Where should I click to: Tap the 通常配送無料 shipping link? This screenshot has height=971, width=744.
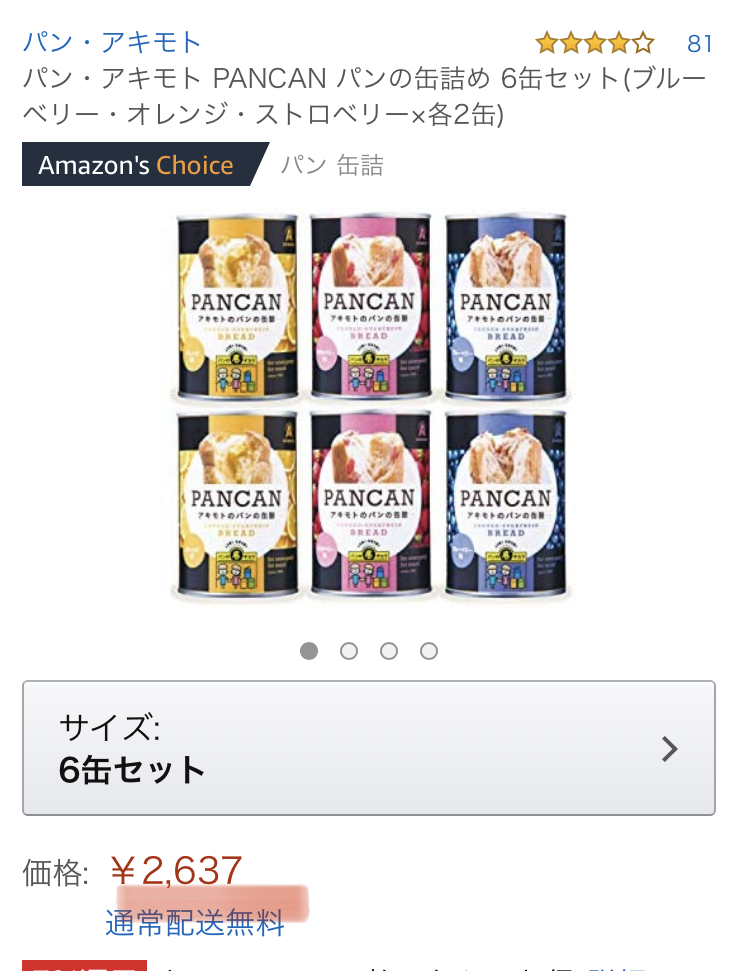pyautogui.click(x=195, y=924)
